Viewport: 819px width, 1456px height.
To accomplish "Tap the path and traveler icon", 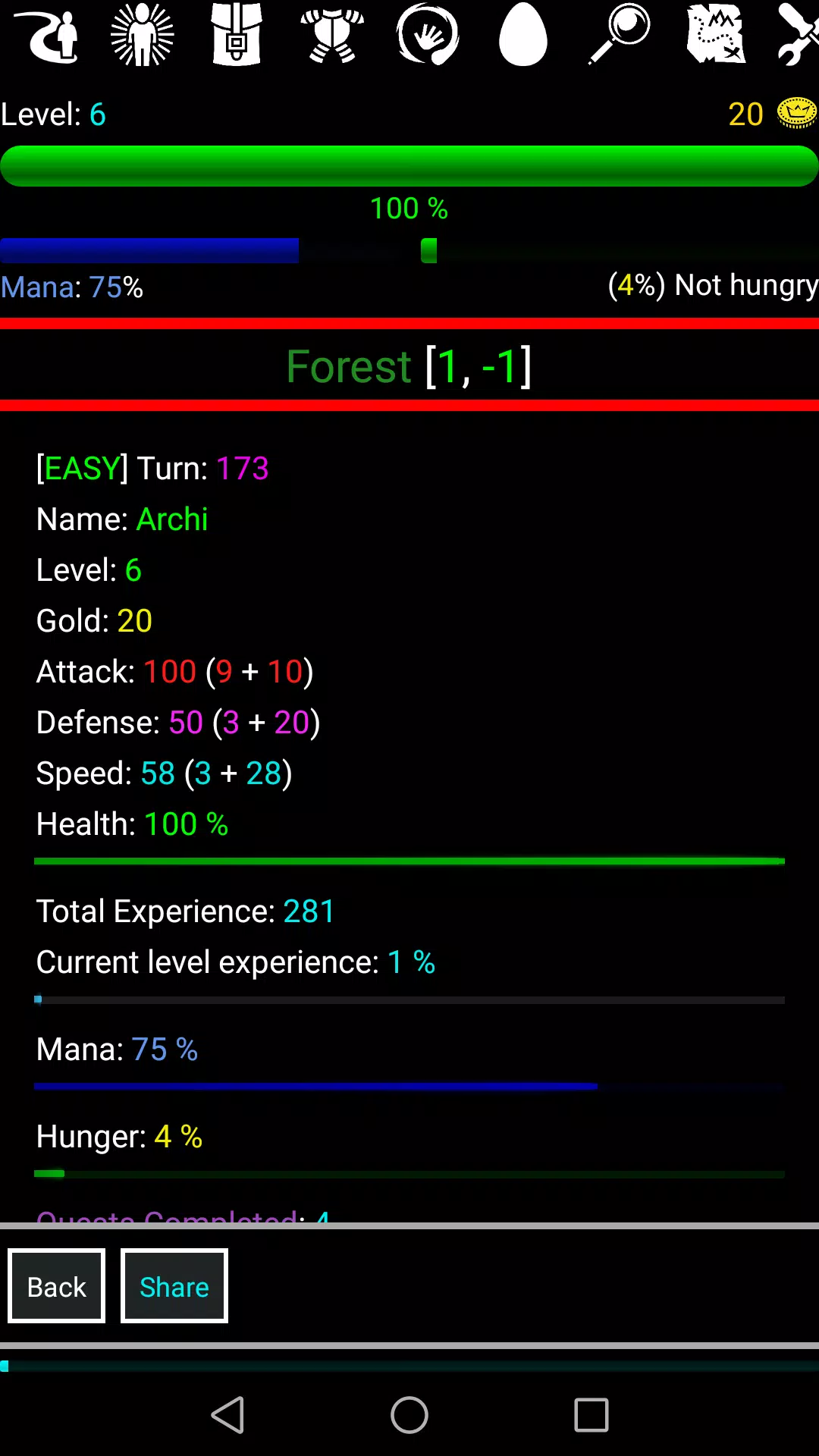I will 47,35.
